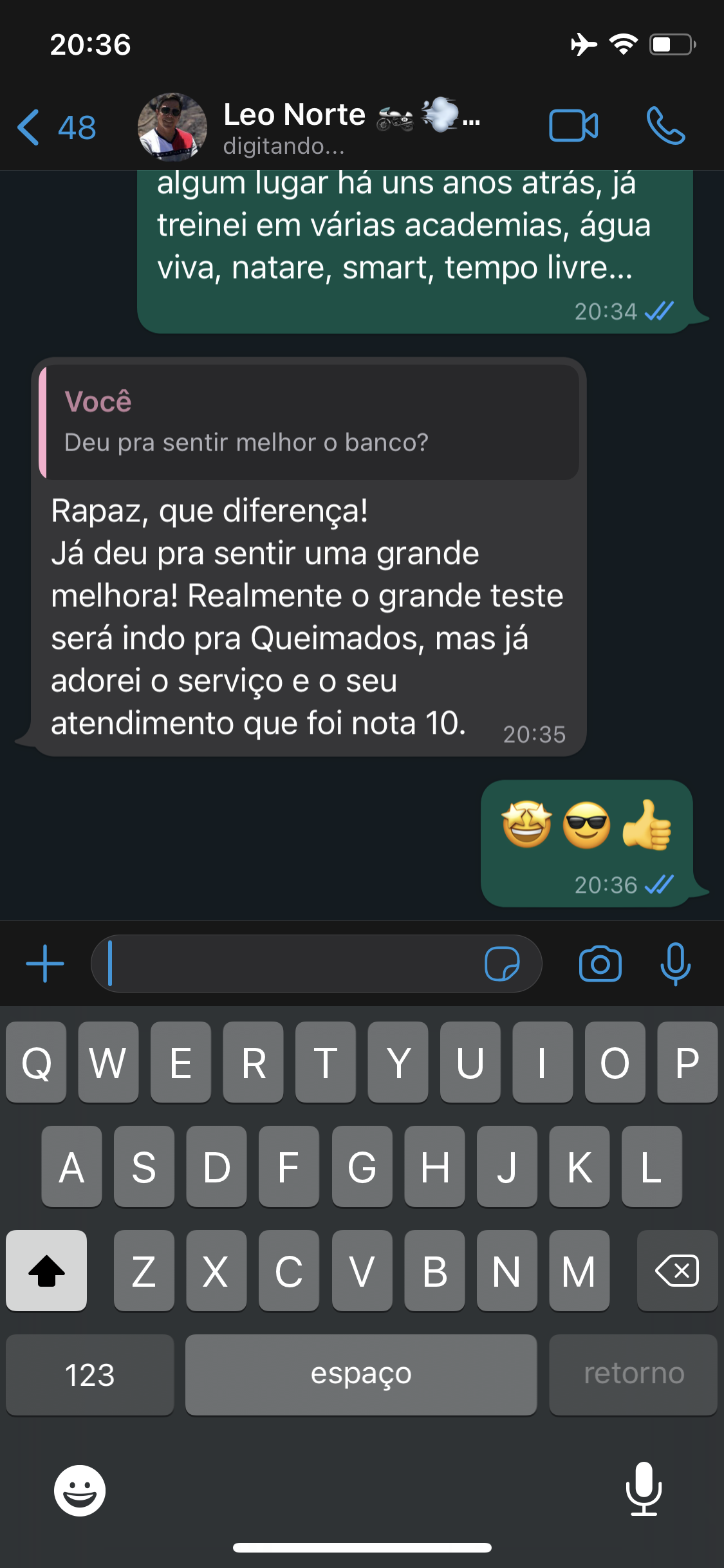The image size is (724, 1568).
Task: Switch keyboard to the 123 numbers layout
Action: (x=90, y=1375)
